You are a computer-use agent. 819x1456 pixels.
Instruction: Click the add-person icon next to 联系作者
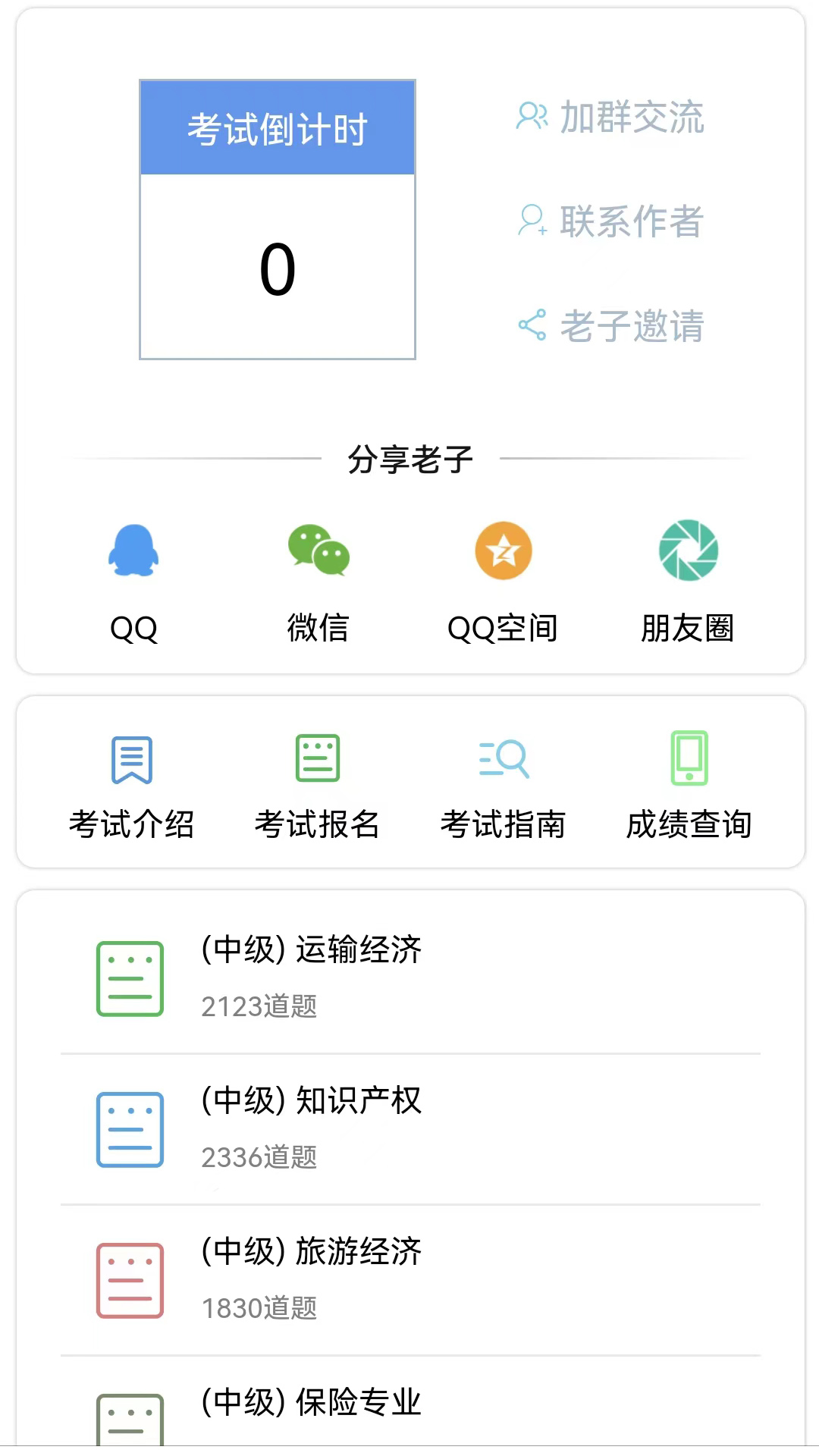click(533, 221)
